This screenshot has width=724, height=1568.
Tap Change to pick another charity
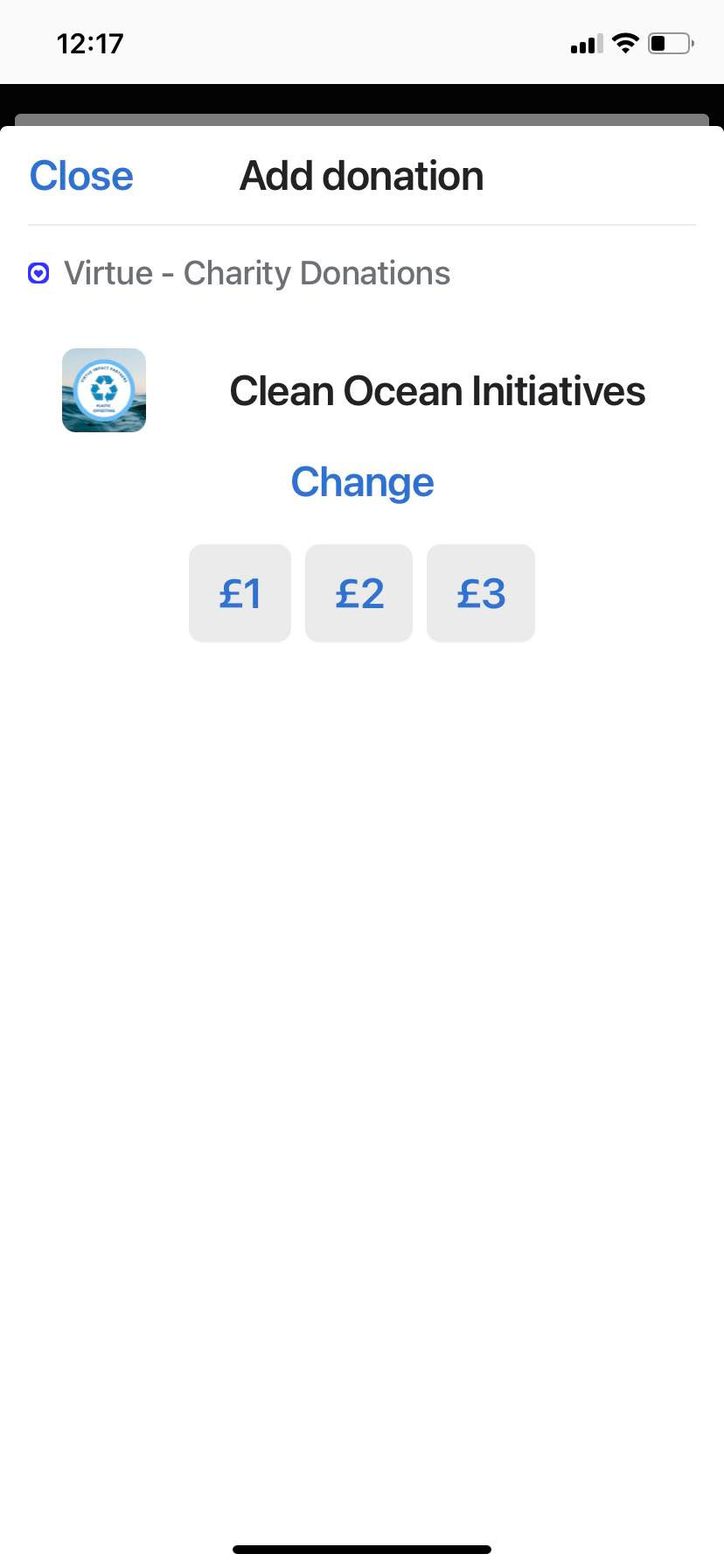point(362,482)
